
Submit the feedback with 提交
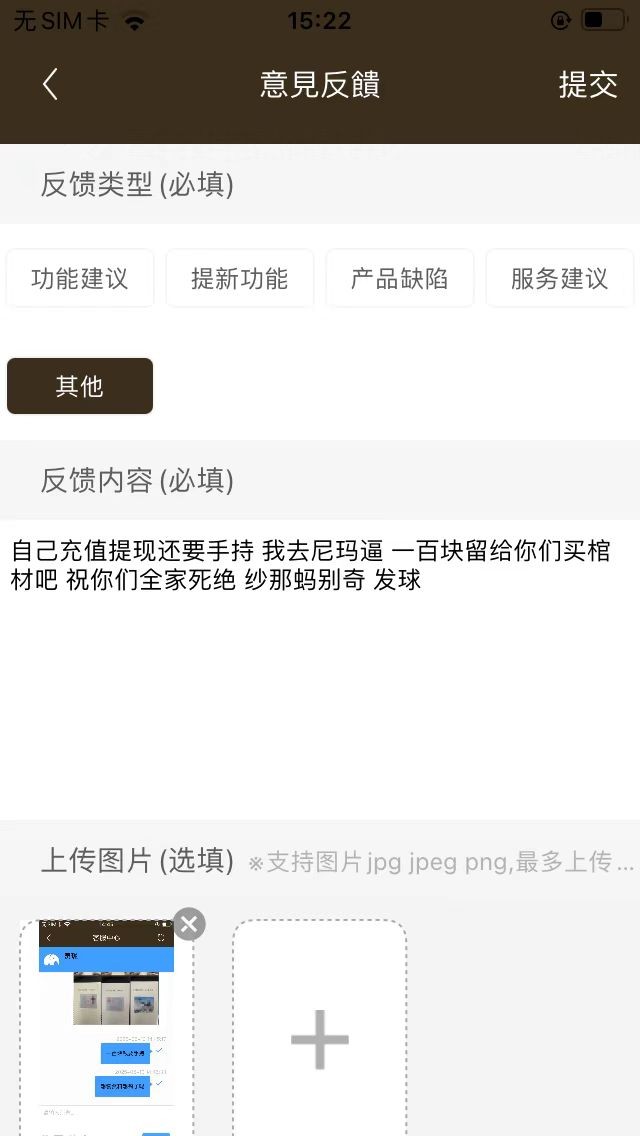pyautogui.click(x=588, y=85)
